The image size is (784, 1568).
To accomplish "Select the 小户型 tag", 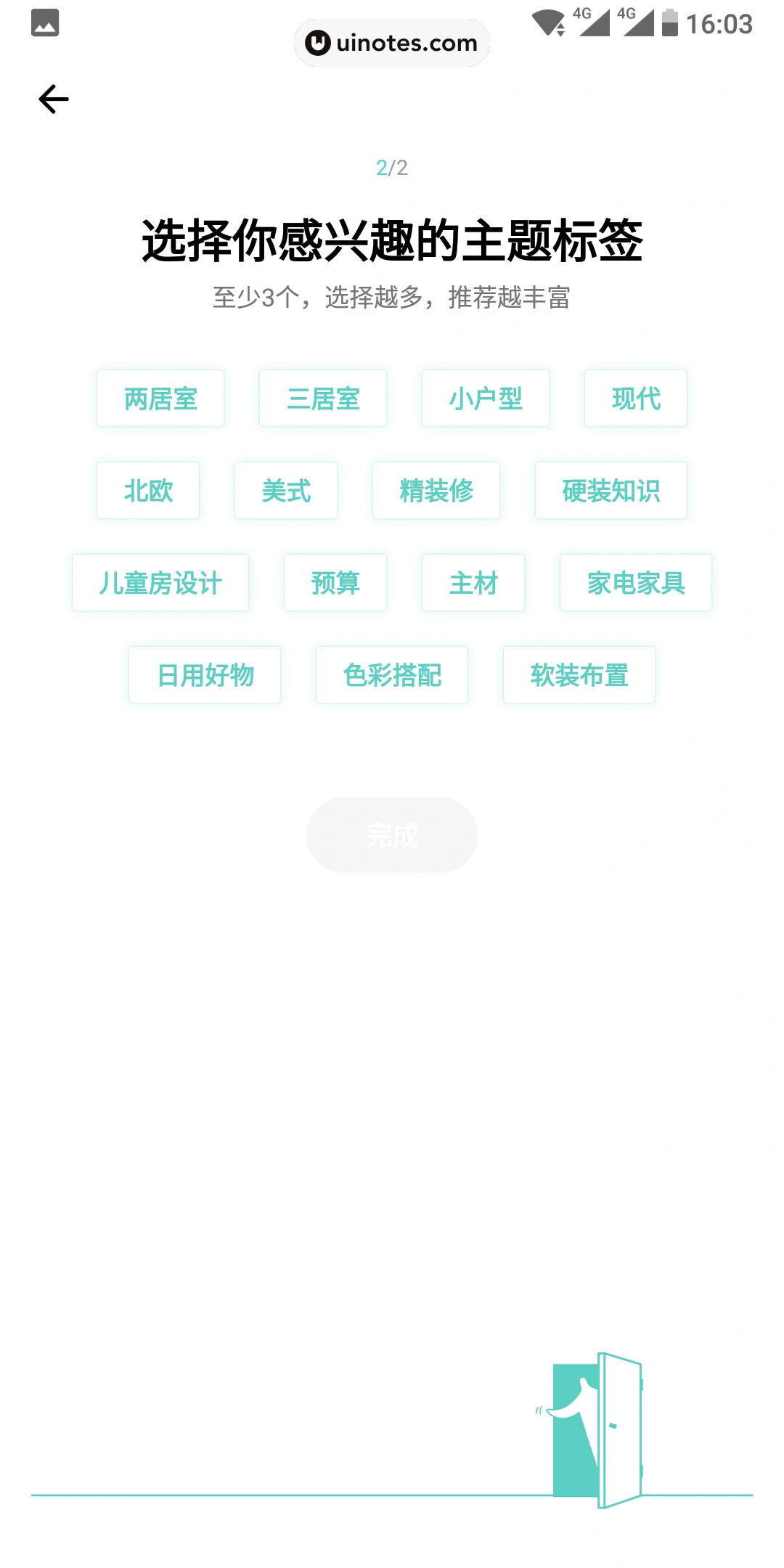I will pyautogui.click(x=485, y=398).
